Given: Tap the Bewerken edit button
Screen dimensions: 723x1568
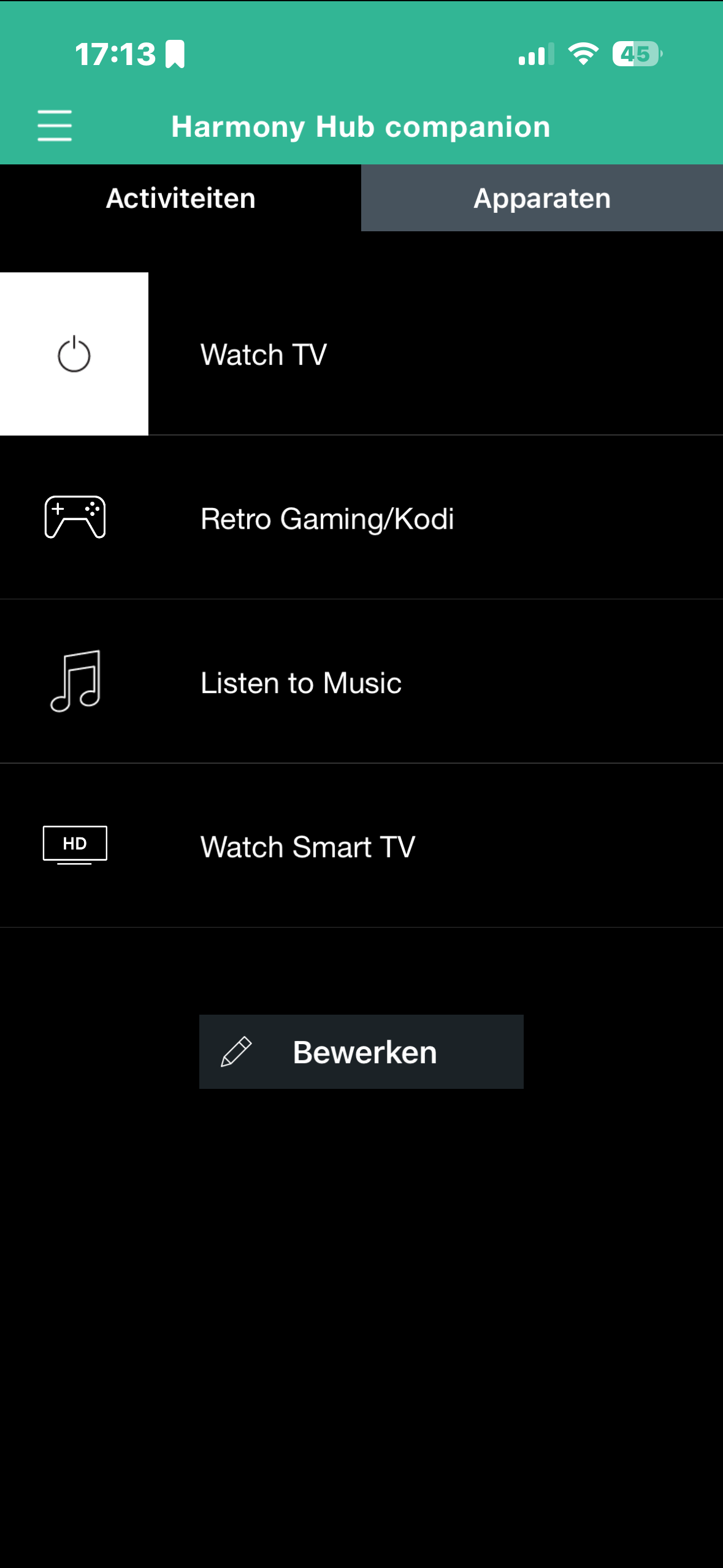Looking at the screenshot, I should point(361,1052).
